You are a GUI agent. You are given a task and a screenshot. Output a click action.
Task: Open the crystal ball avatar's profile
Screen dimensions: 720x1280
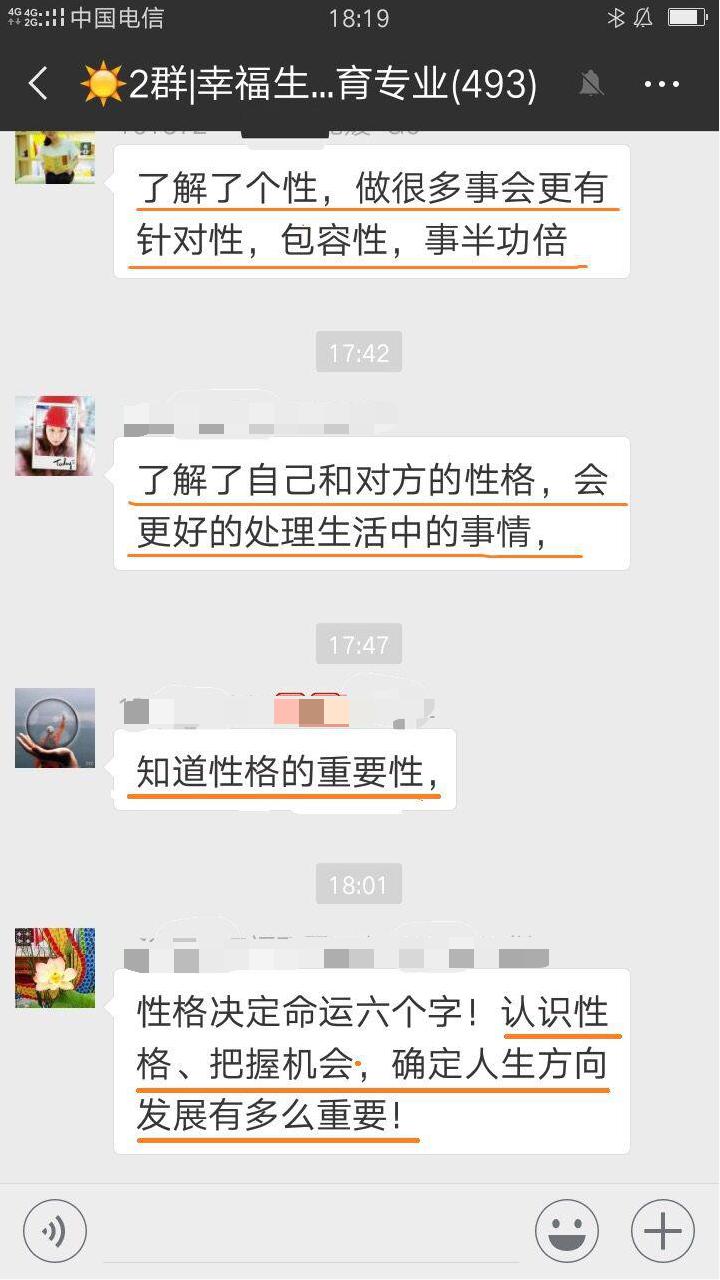(55, 728)
